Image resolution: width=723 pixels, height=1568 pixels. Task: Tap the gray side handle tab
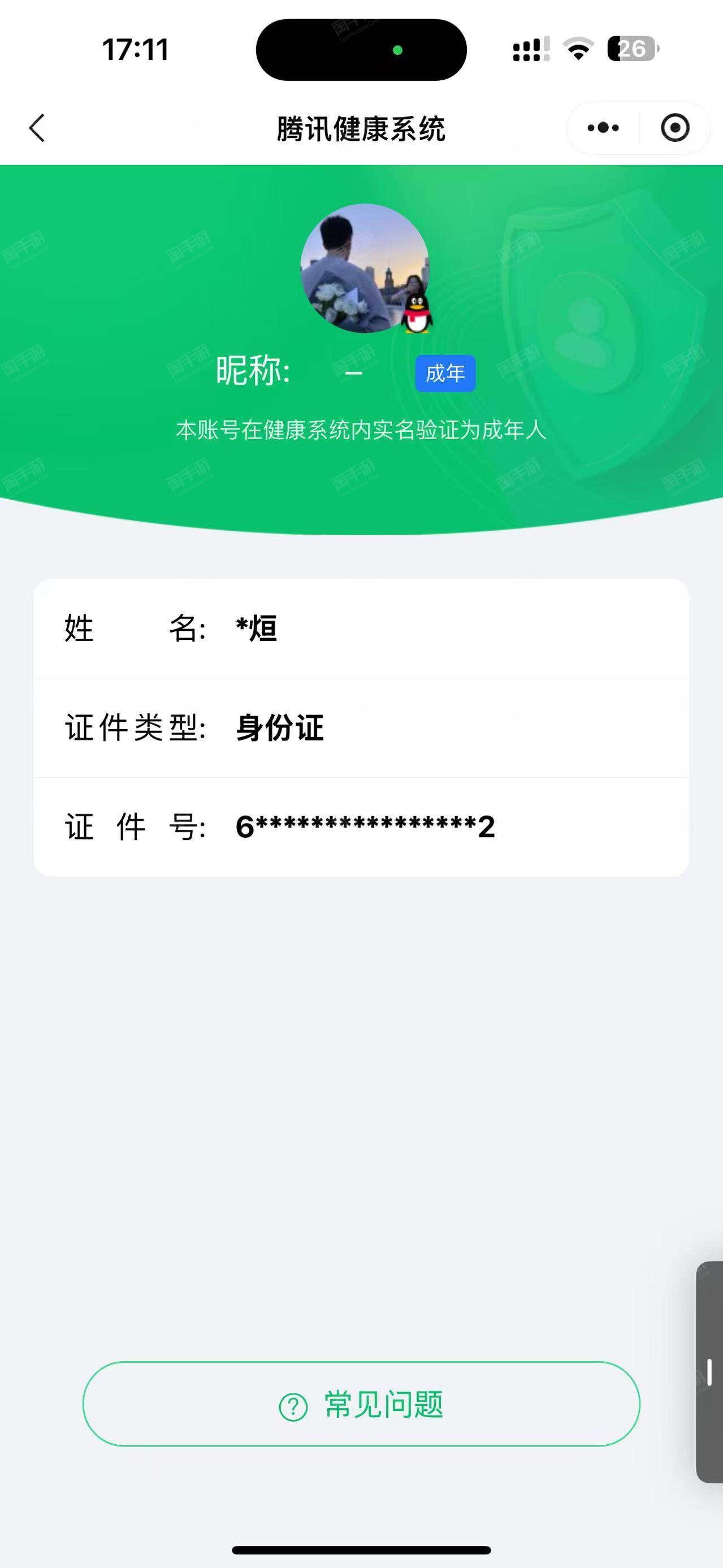(709, 1372)
